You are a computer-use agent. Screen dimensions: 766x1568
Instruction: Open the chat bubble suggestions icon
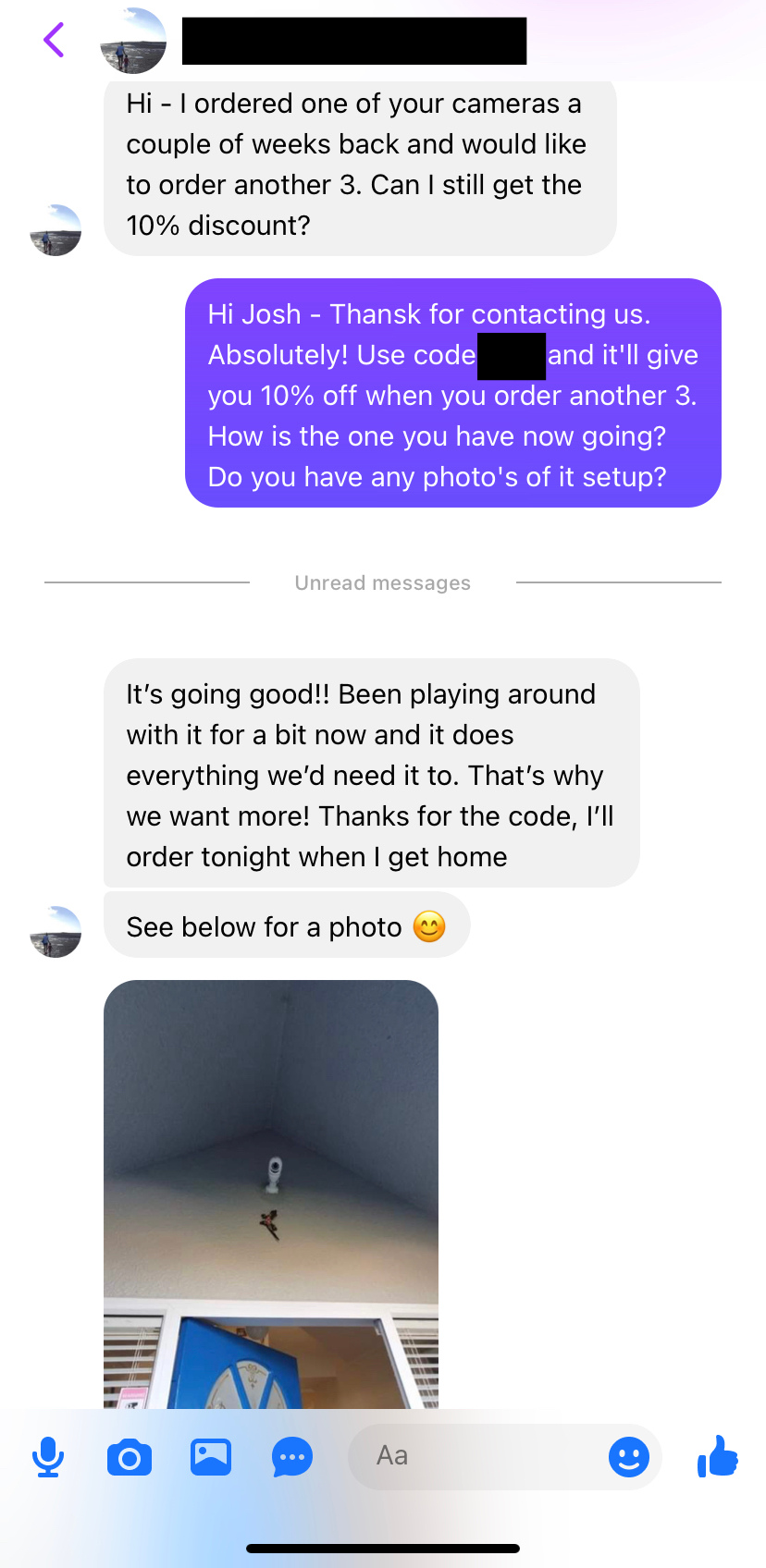pos(292,1458)
